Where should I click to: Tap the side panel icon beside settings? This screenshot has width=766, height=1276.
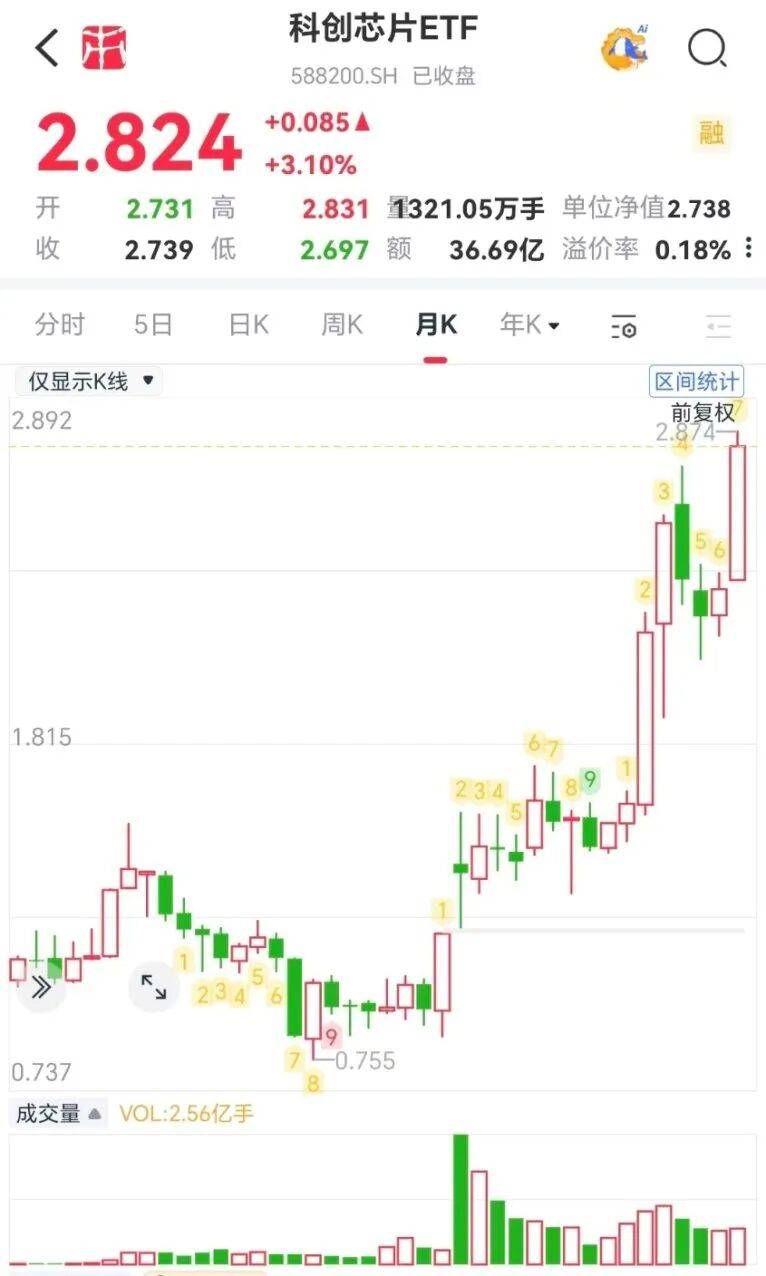point(718,326)
